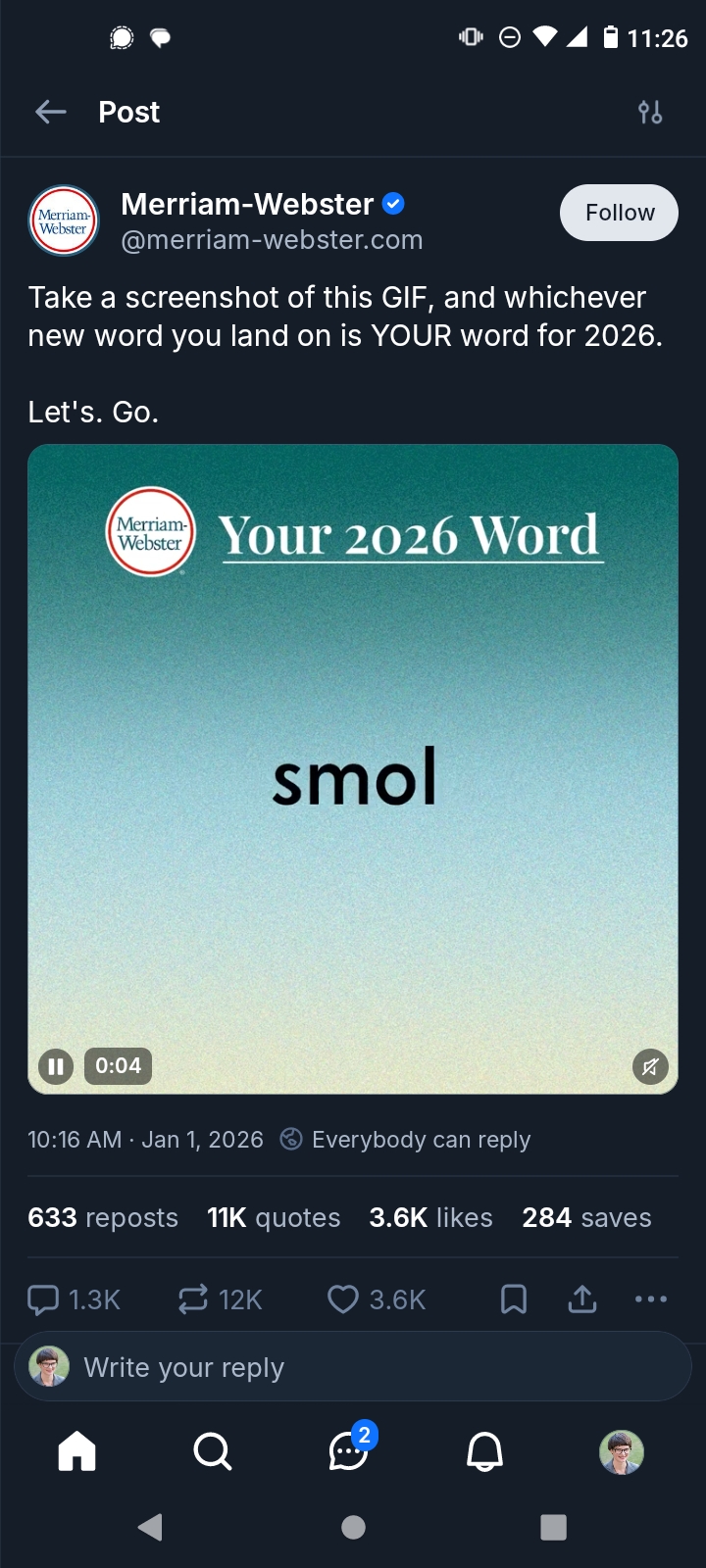Follow Merriam-Webster
Image resolution: width=706 pixels, height=1568 pixels.
(x=619, y=213)
